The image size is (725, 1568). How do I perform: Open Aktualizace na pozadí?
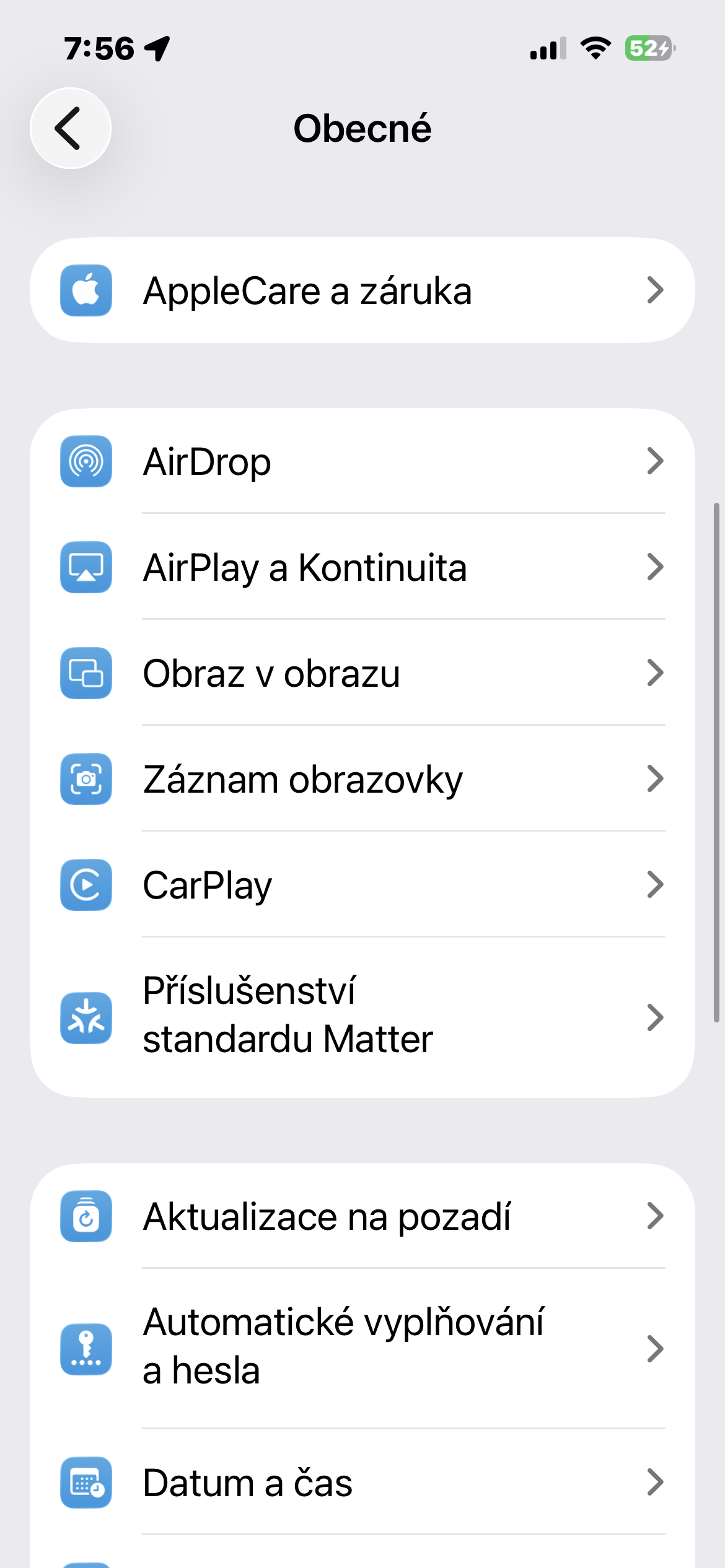(362, 1216)
